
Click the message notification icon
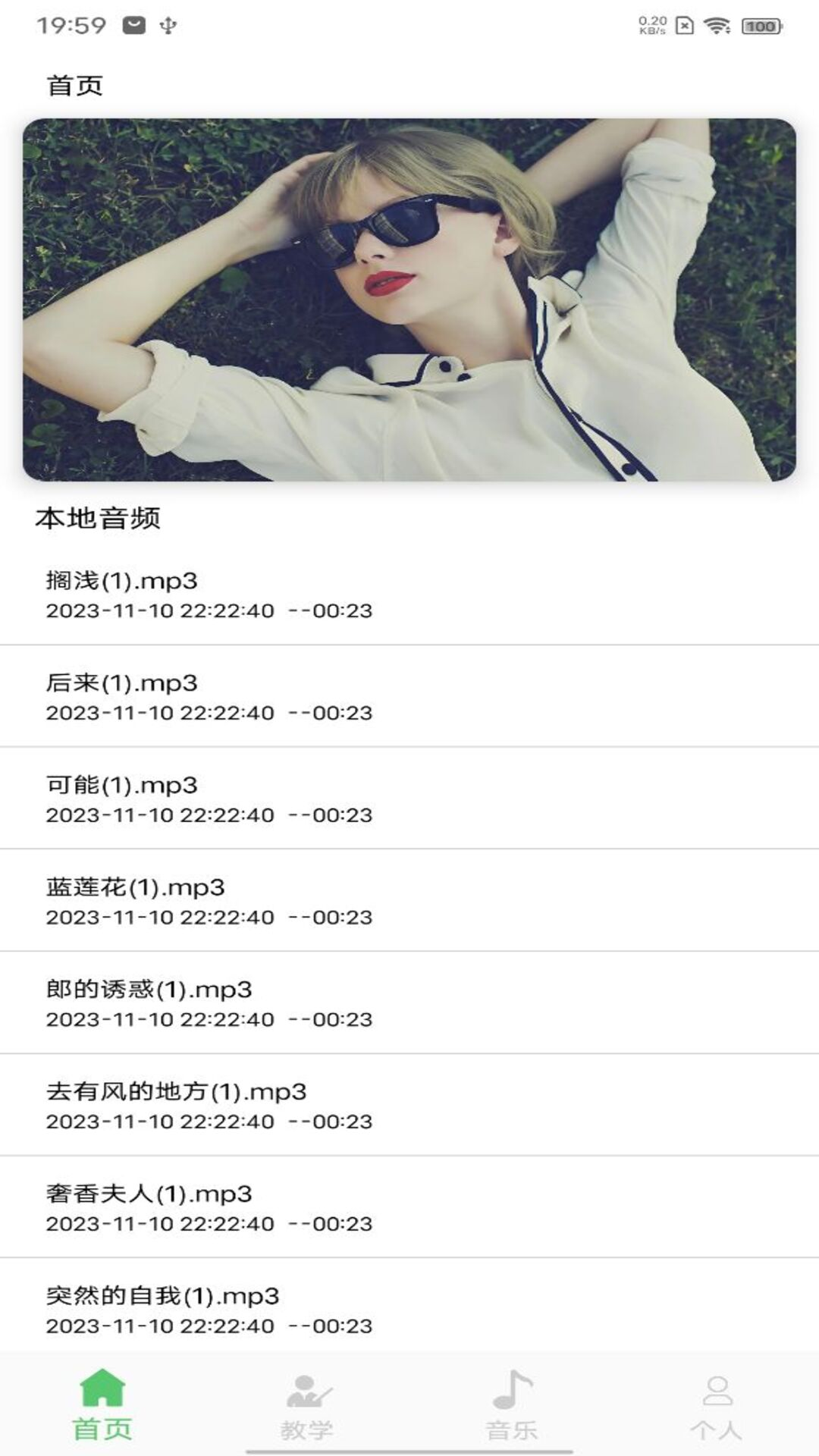coord(133,23)
